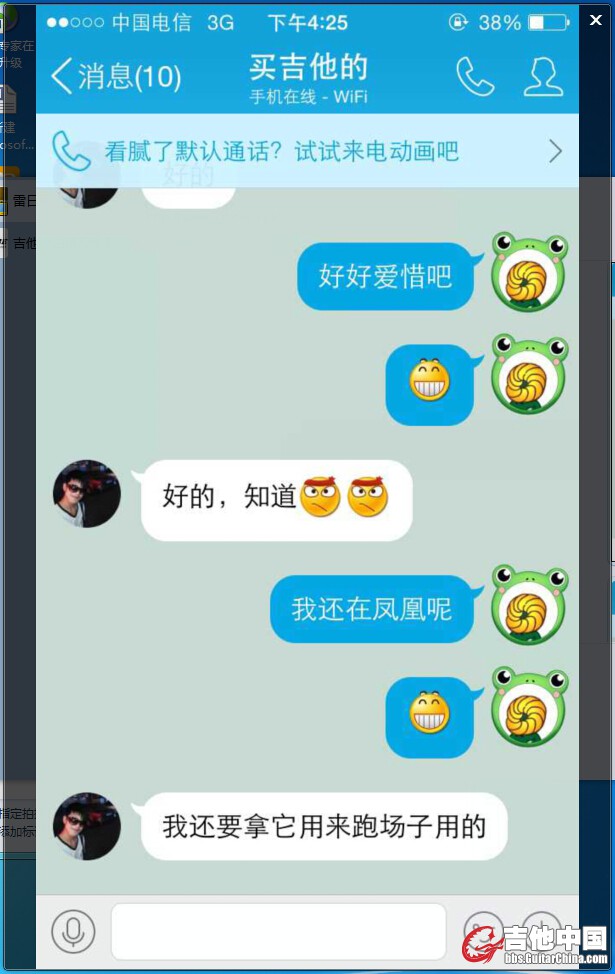
Task: Open sender's avatar beside 好的，知道
Action: [87, 494]
